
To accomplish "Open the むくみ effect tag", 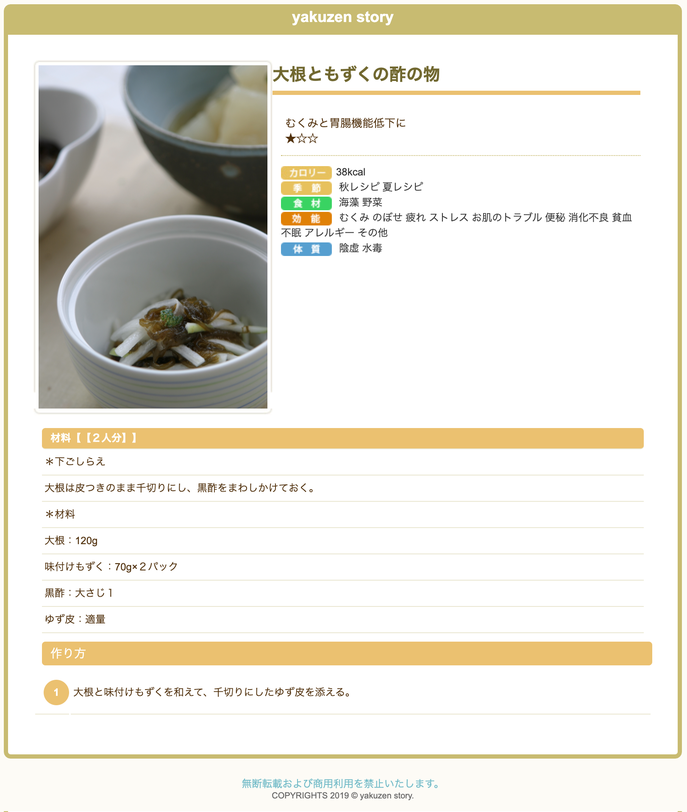I will point(354,217).
